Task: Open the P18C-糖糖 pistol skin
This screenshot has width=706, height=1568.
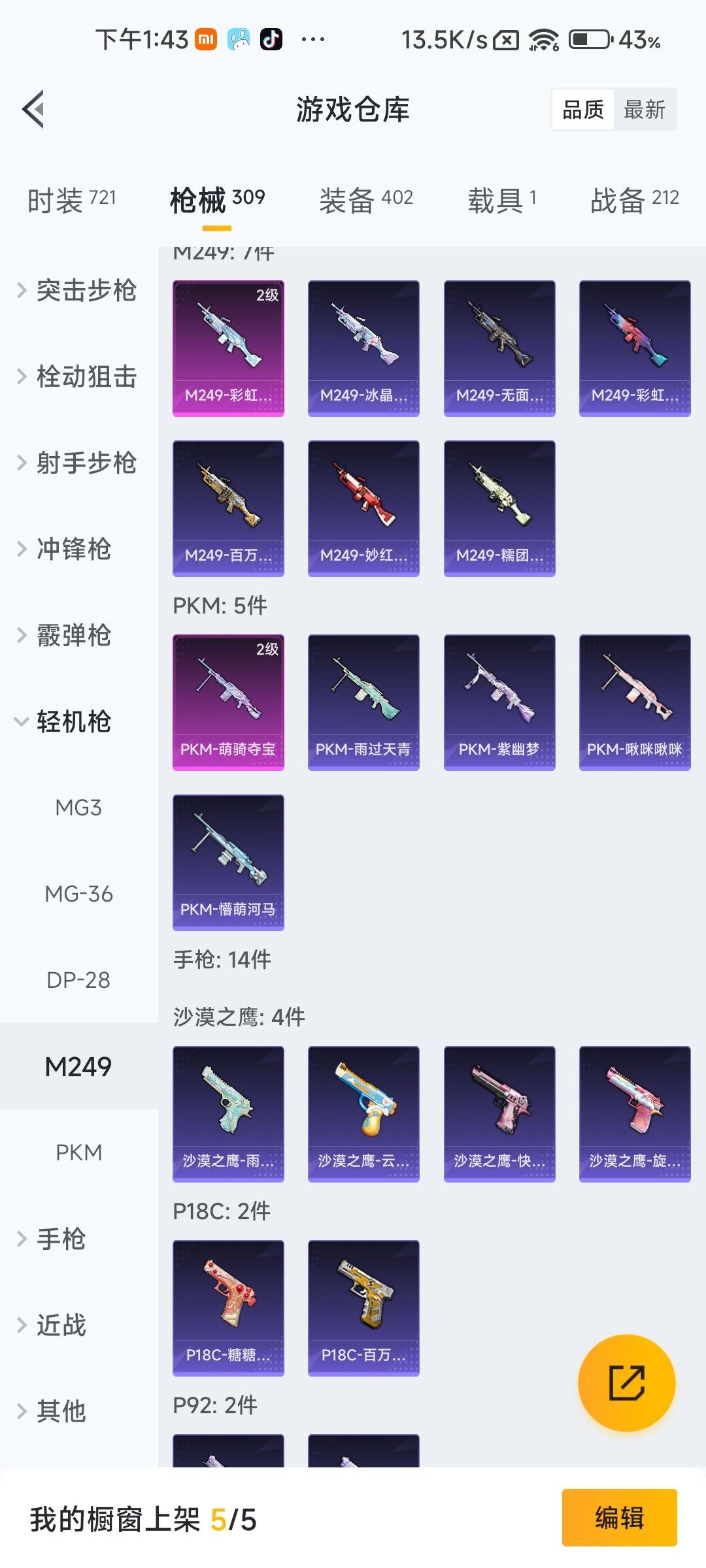Action: click(228, 1308)
